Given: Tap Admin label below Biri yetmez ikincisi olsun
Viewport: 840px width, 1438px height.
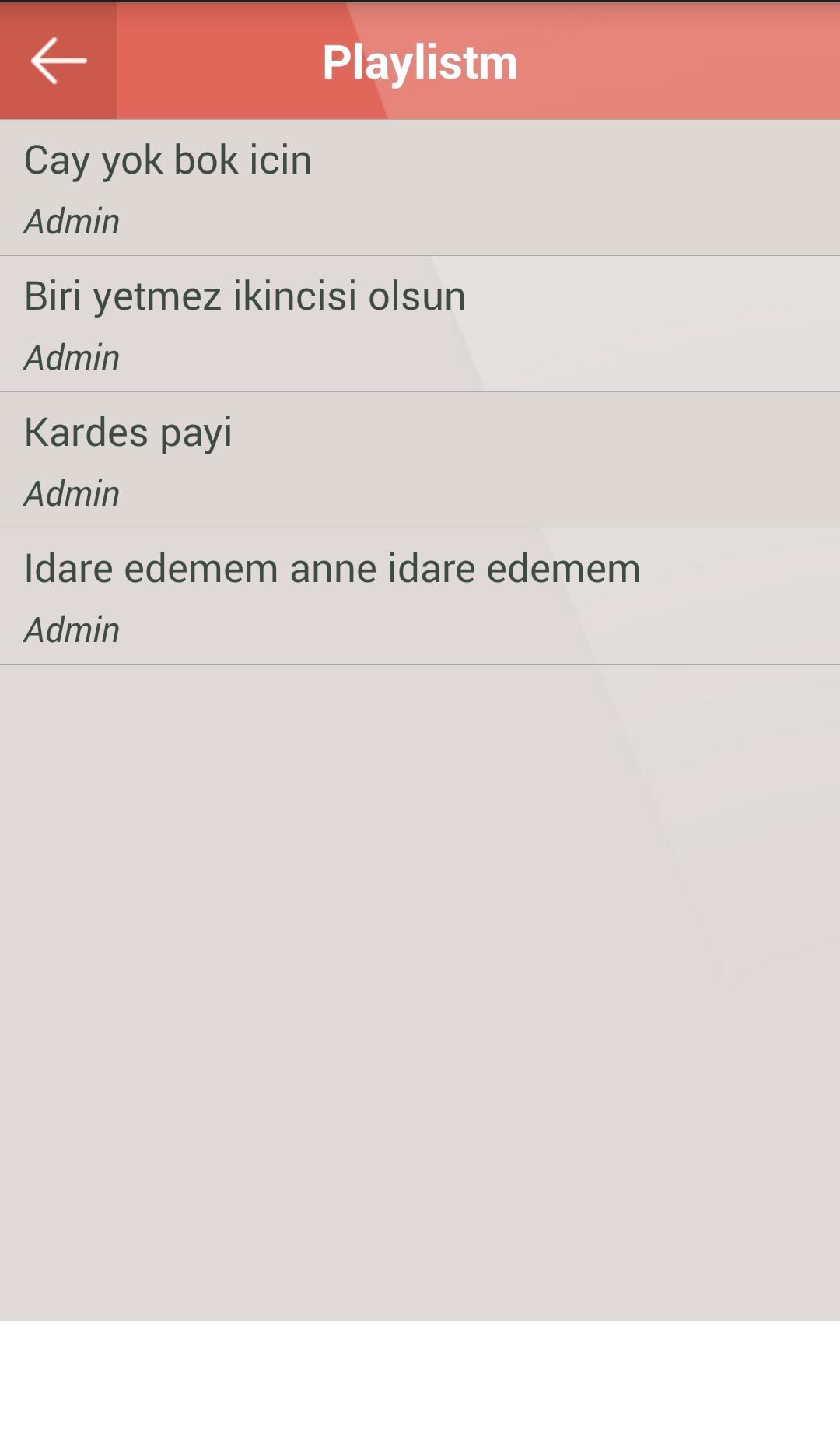Looking at the screenshot, I should pyautogui.click(x=72, y=358).
